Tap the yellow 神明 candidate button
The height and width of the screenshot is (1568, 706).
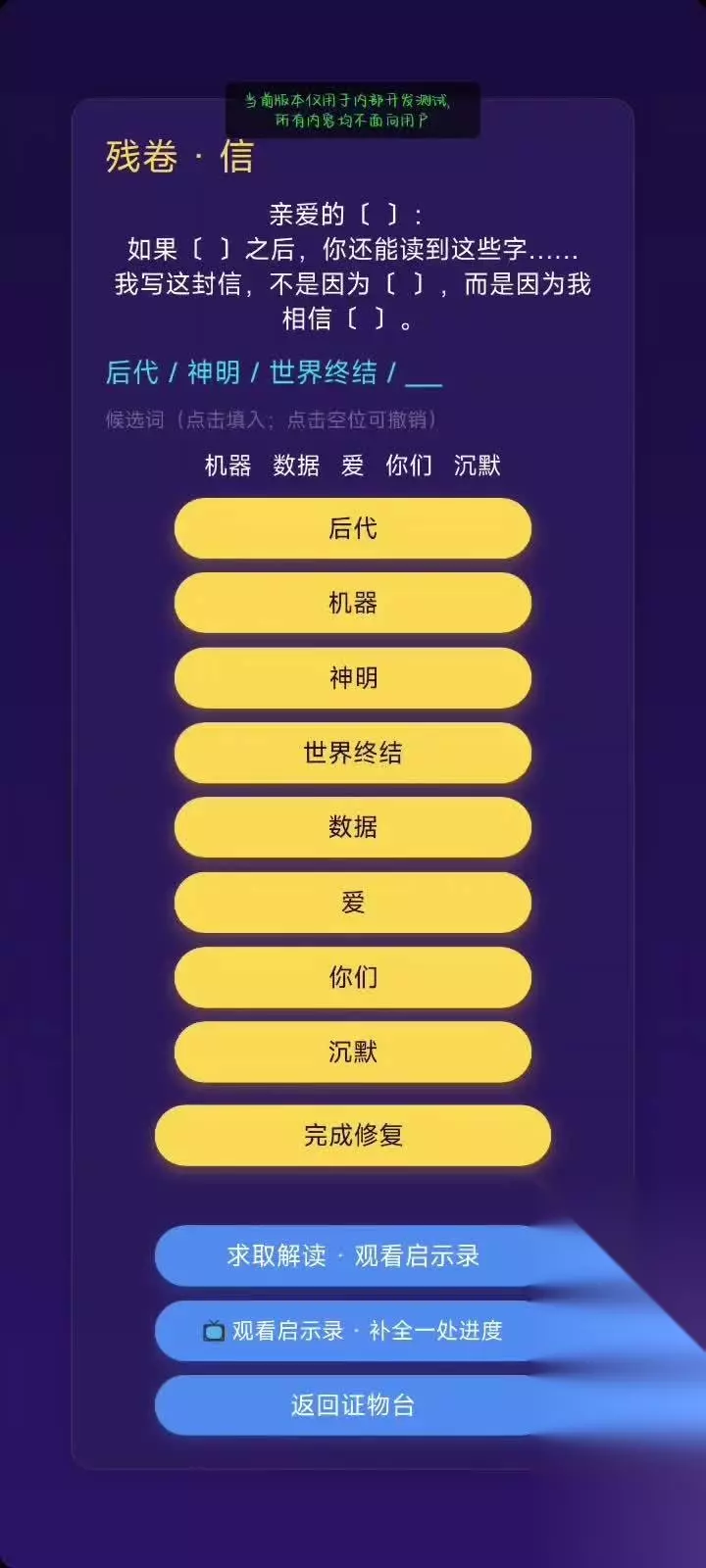click(353, 677)
